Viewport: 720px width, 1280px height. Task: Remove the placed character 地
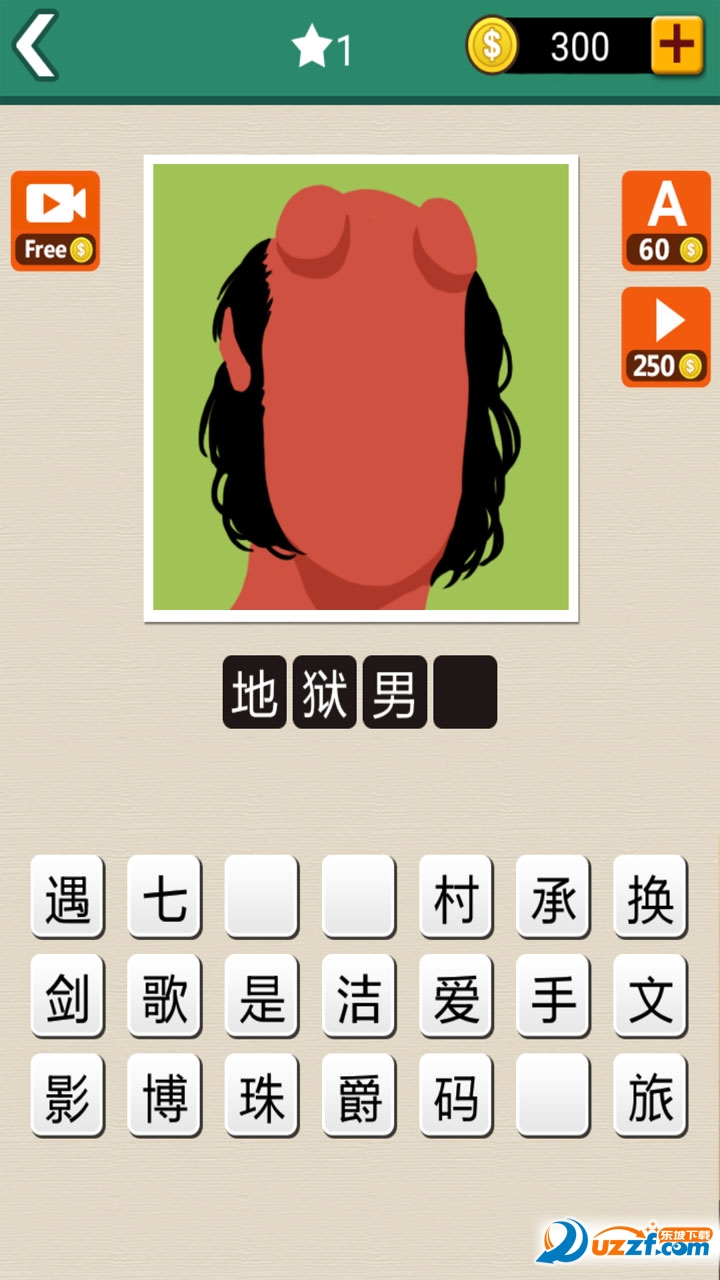coord(254,692)
